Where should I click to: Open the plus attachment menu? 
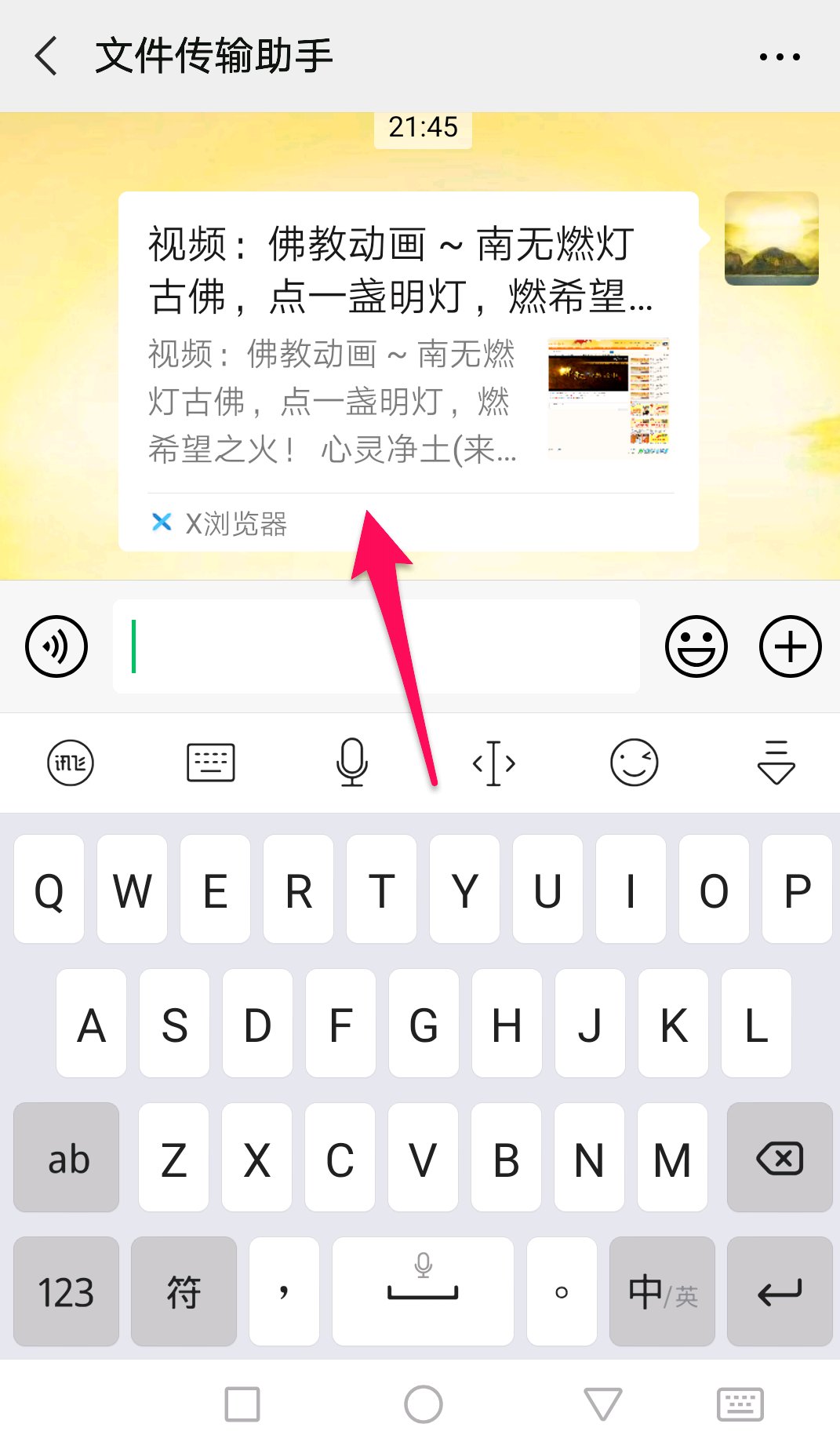790,646
